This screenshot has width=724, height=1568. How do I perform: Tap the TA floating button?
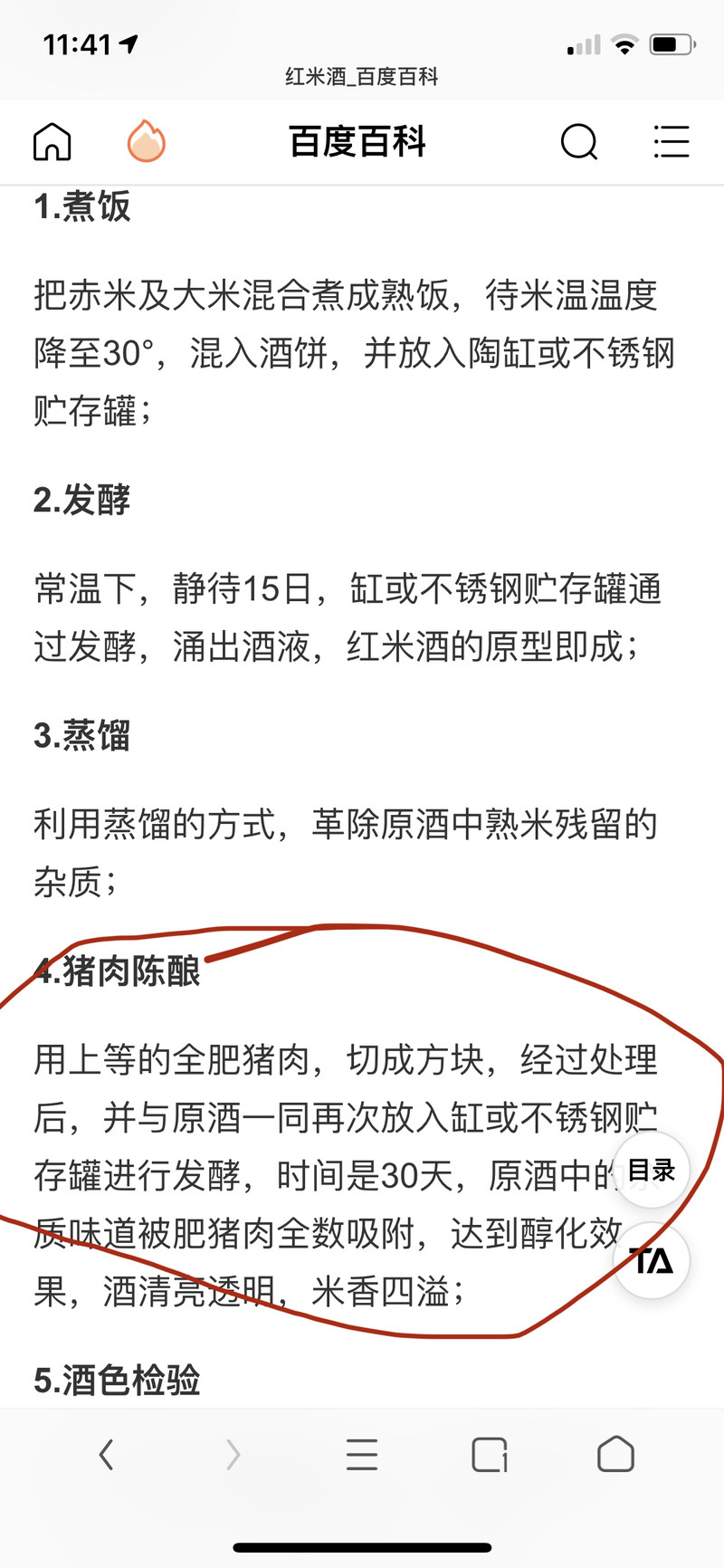(x=652, y=1260)
